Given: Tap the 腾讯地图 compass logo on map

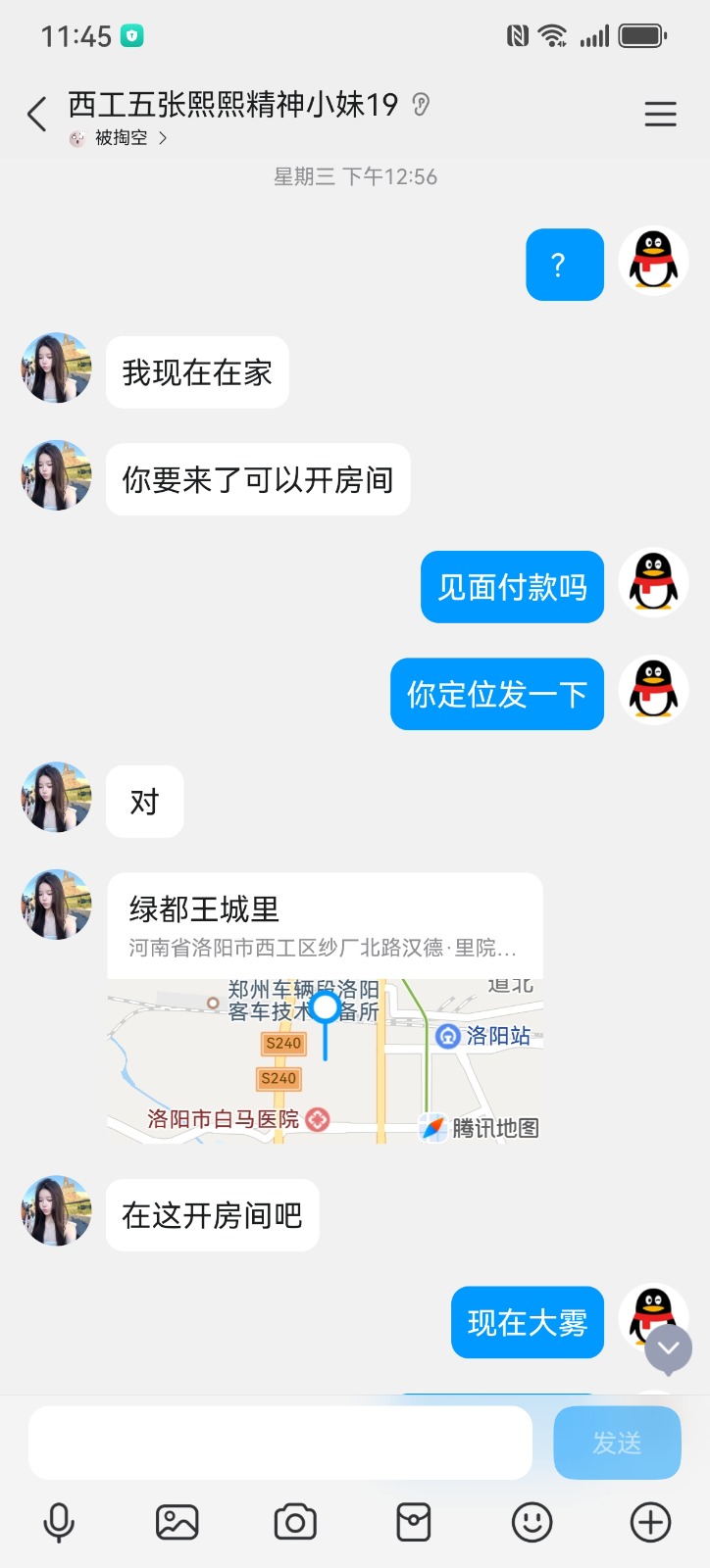Looking at the screenshot, I should point(431,1128).
